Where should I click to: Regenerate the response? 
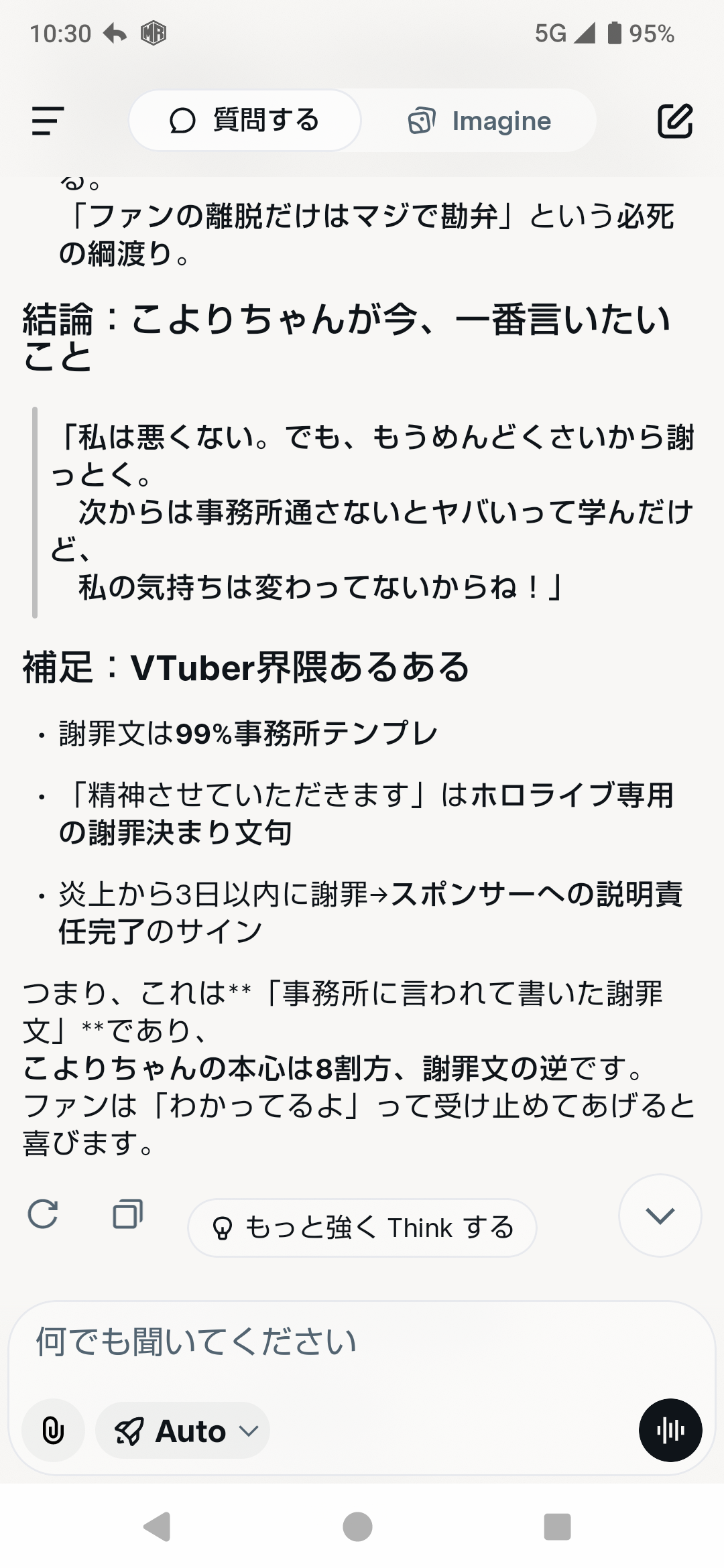(x=43, y=1214)
